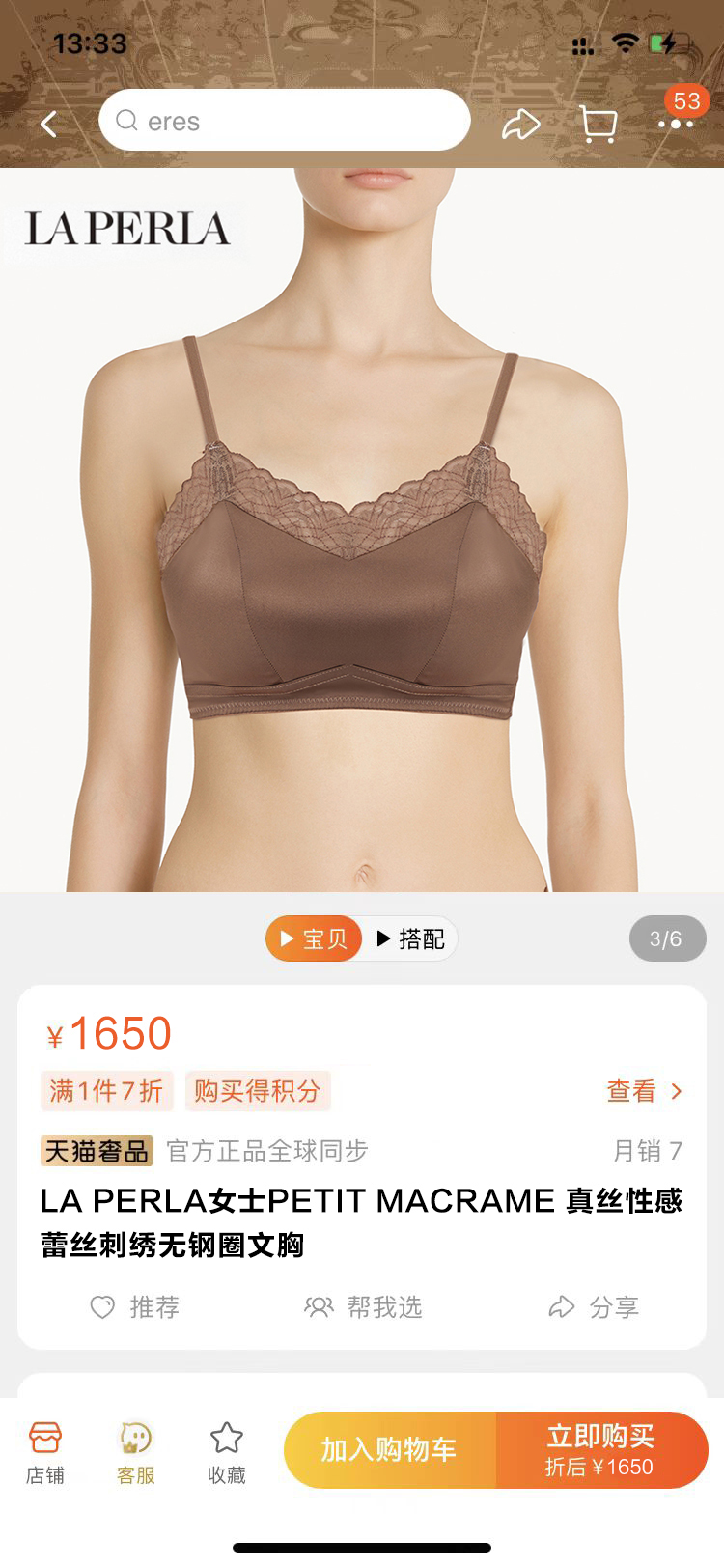Open the 店铺 store page
This screenshot has height=1568, width=724.
click(45, 1452)
